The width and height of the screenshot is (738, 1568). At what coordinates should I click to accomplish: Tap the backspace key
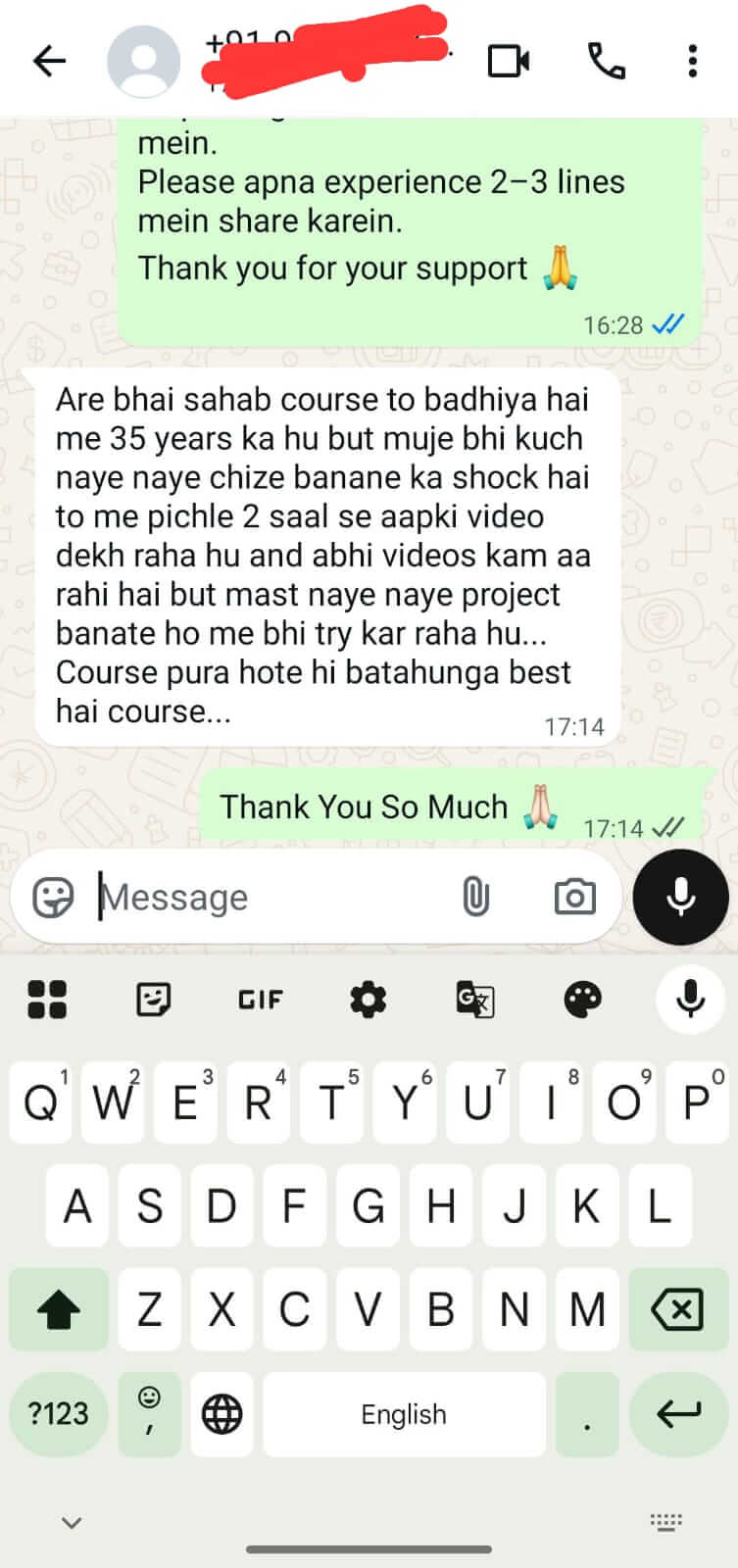tap(677, 1309)
